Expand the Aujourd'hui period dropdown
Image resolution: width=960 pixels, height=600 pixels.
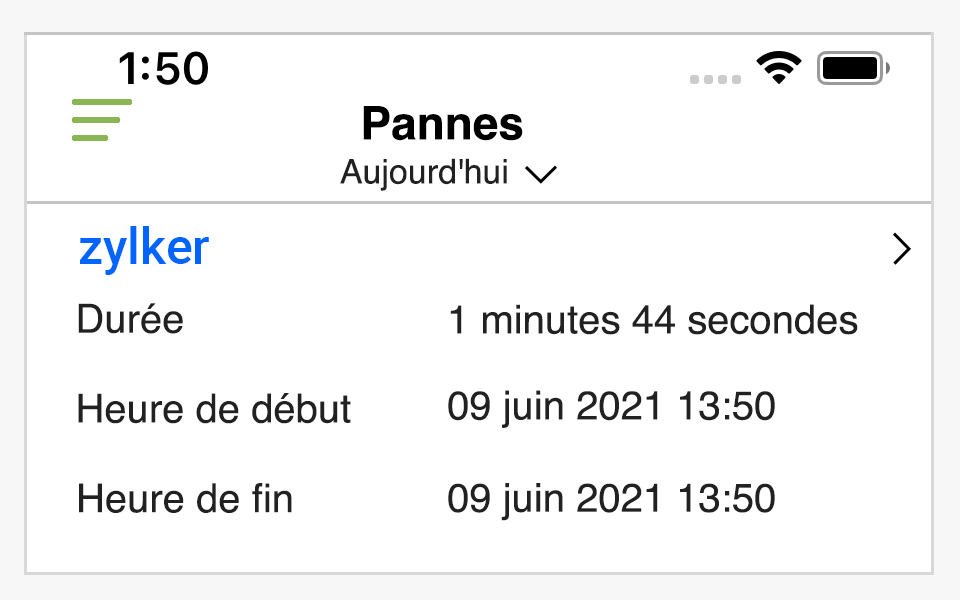(448, 174)
